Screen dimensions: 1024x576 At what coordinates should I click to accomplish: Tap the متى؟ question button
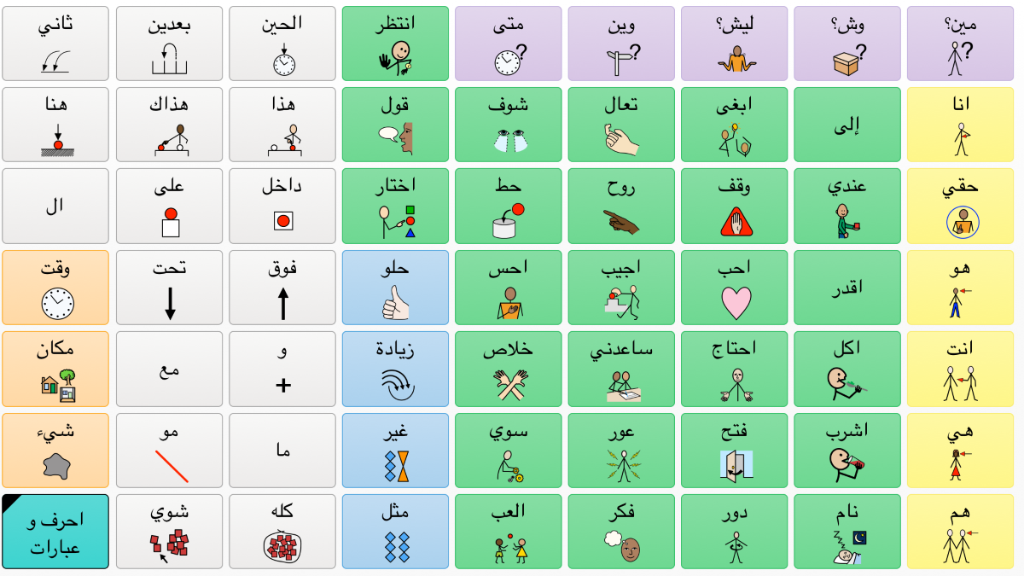coord(509,44)
